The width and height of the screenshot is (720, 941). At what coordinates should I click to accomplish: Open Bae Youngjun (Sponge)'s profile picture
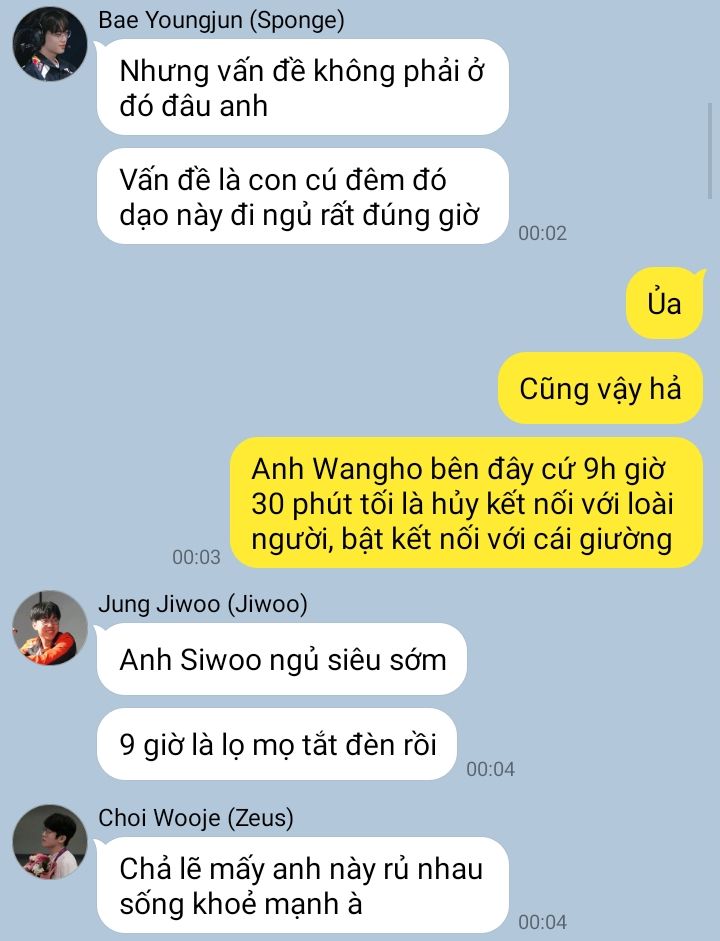click(49, 44)
